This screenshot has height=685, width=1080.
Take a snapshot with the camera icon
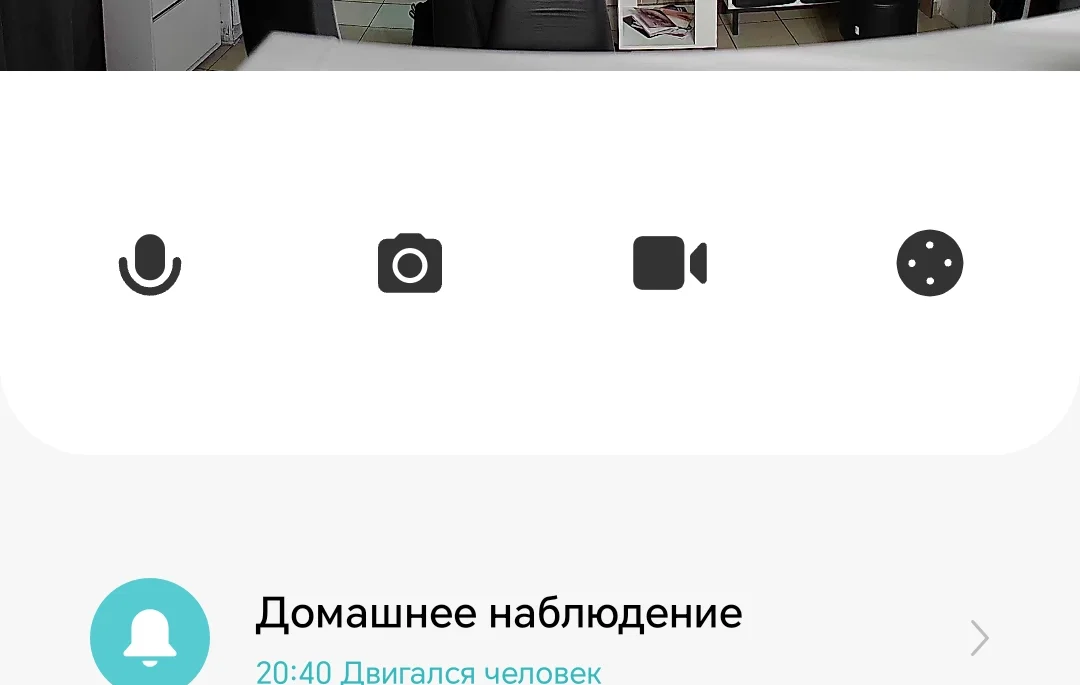click(410, 264)
